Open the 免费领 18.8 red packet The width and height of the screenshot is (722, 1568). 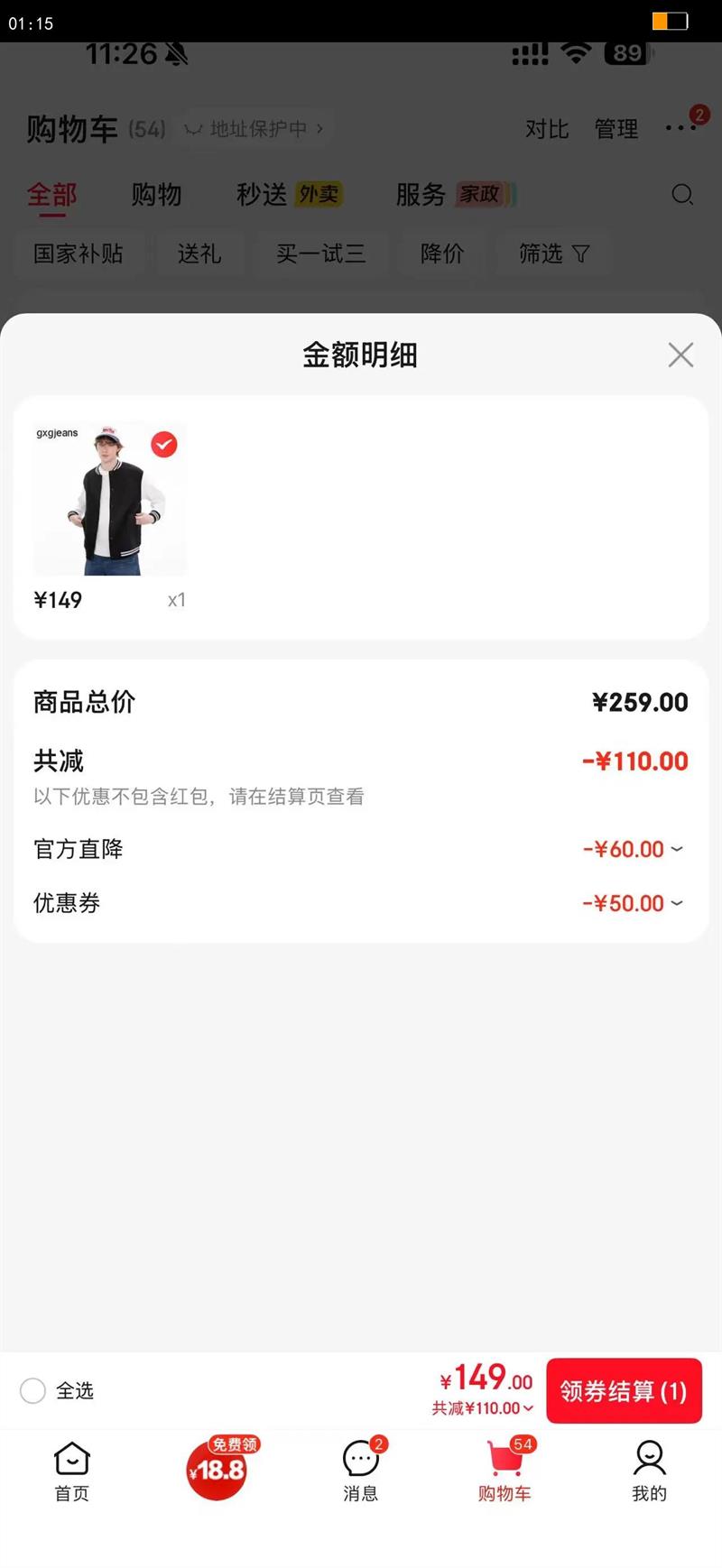217,1469
